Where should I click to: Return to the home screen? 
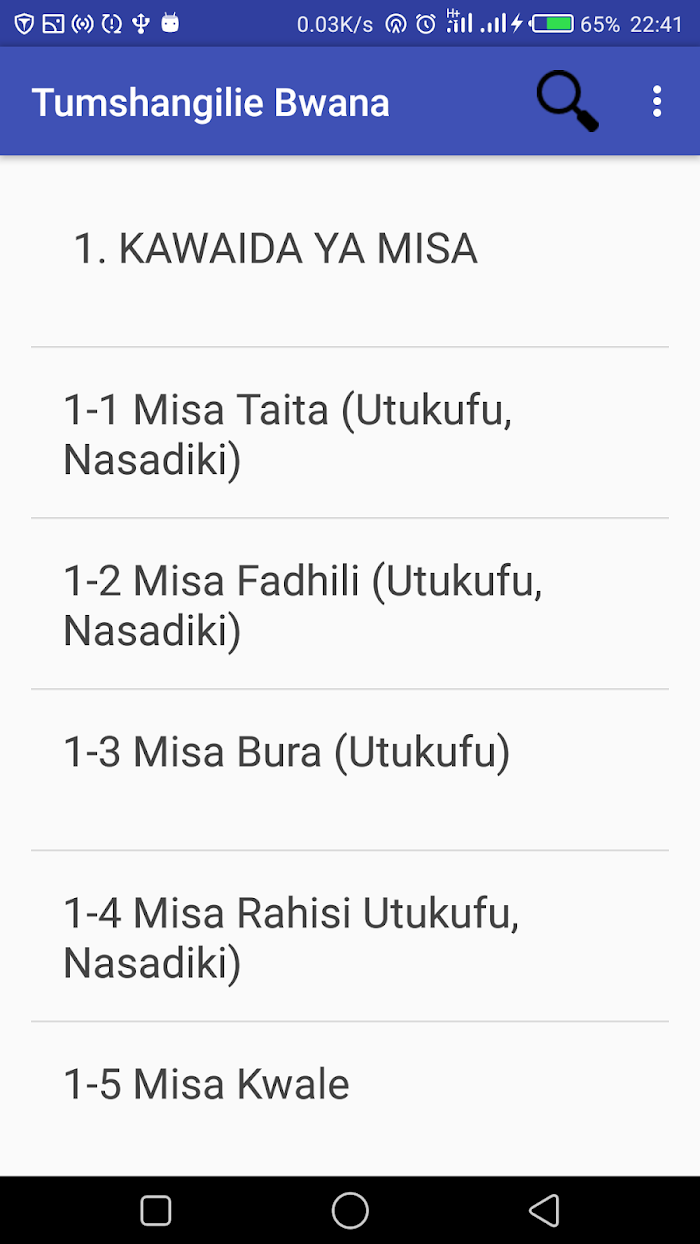pos(350,1211)
